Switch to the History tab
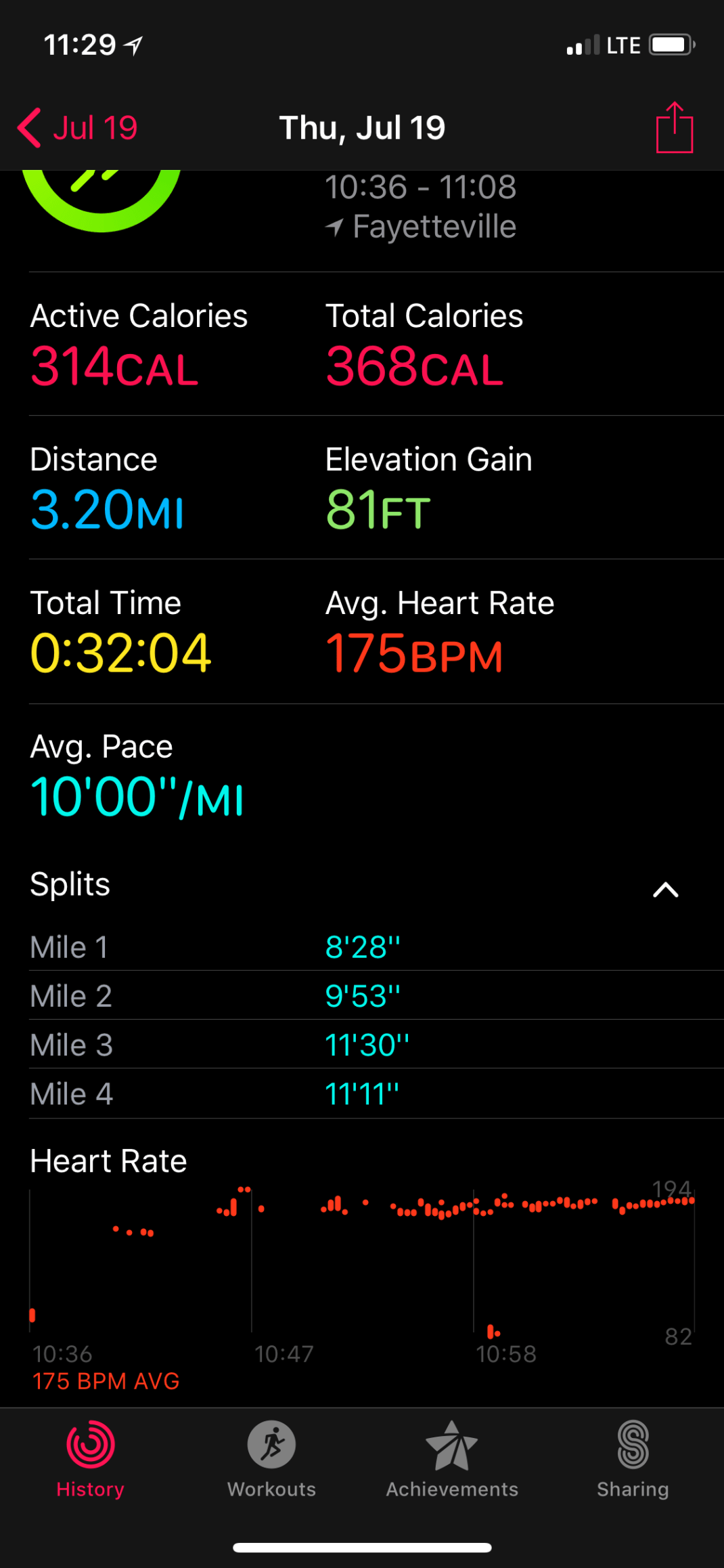 tap(91, 1458)
